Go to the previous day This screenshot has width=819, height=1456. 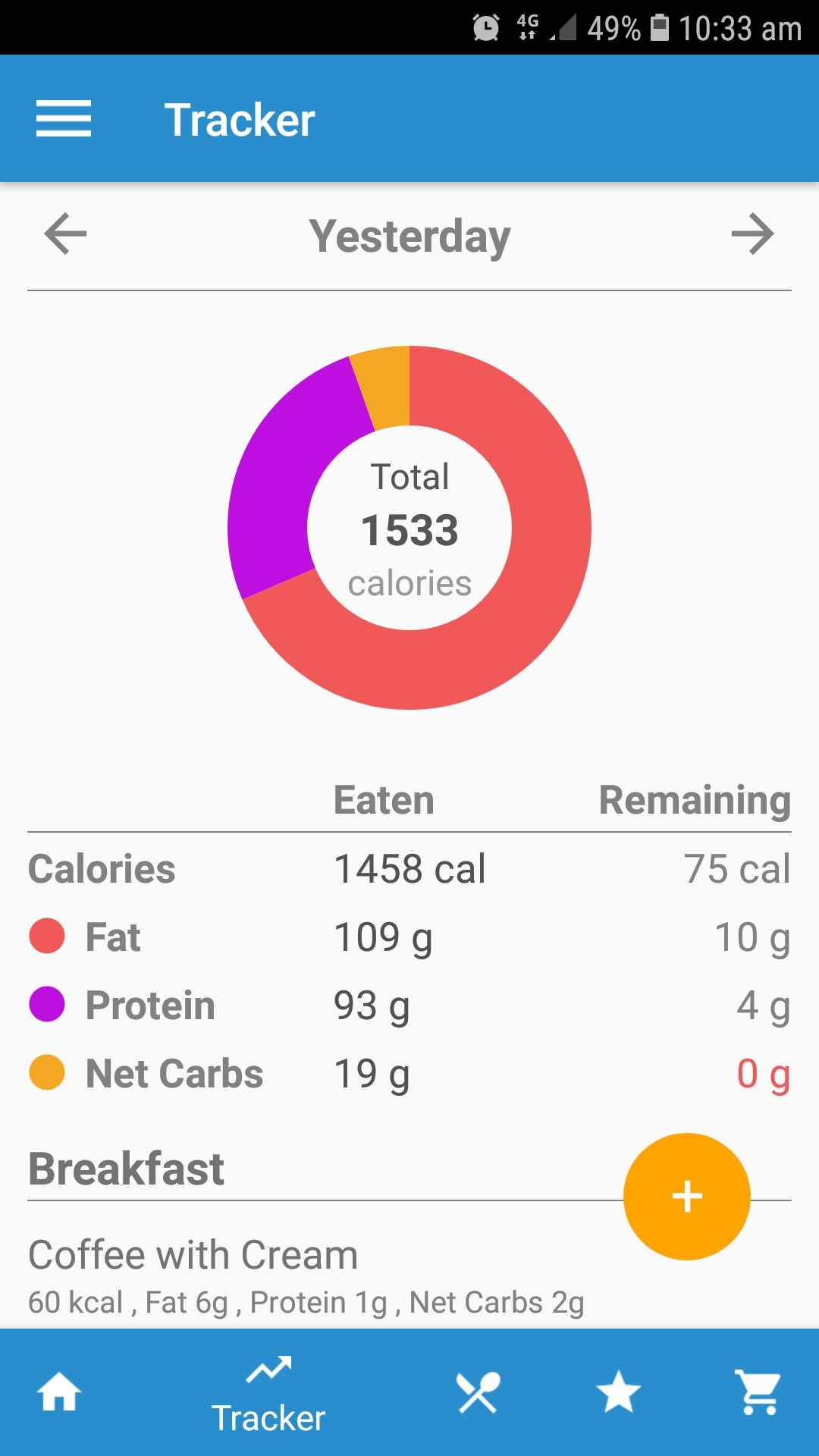point(65,234)
